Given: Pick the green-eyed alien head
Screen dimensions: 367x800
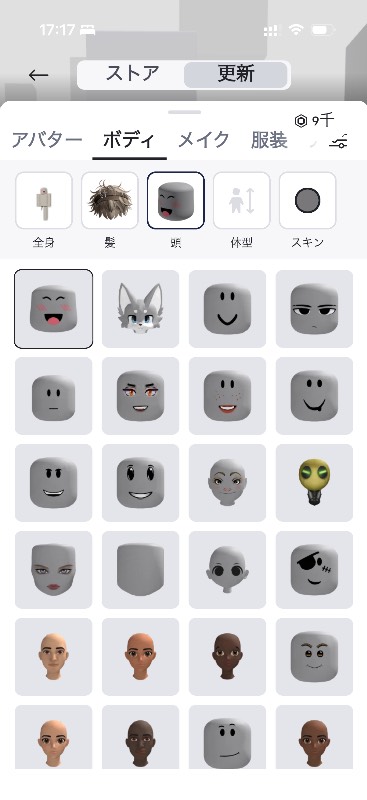Looking at the screenshot, I should click(314, 483).
